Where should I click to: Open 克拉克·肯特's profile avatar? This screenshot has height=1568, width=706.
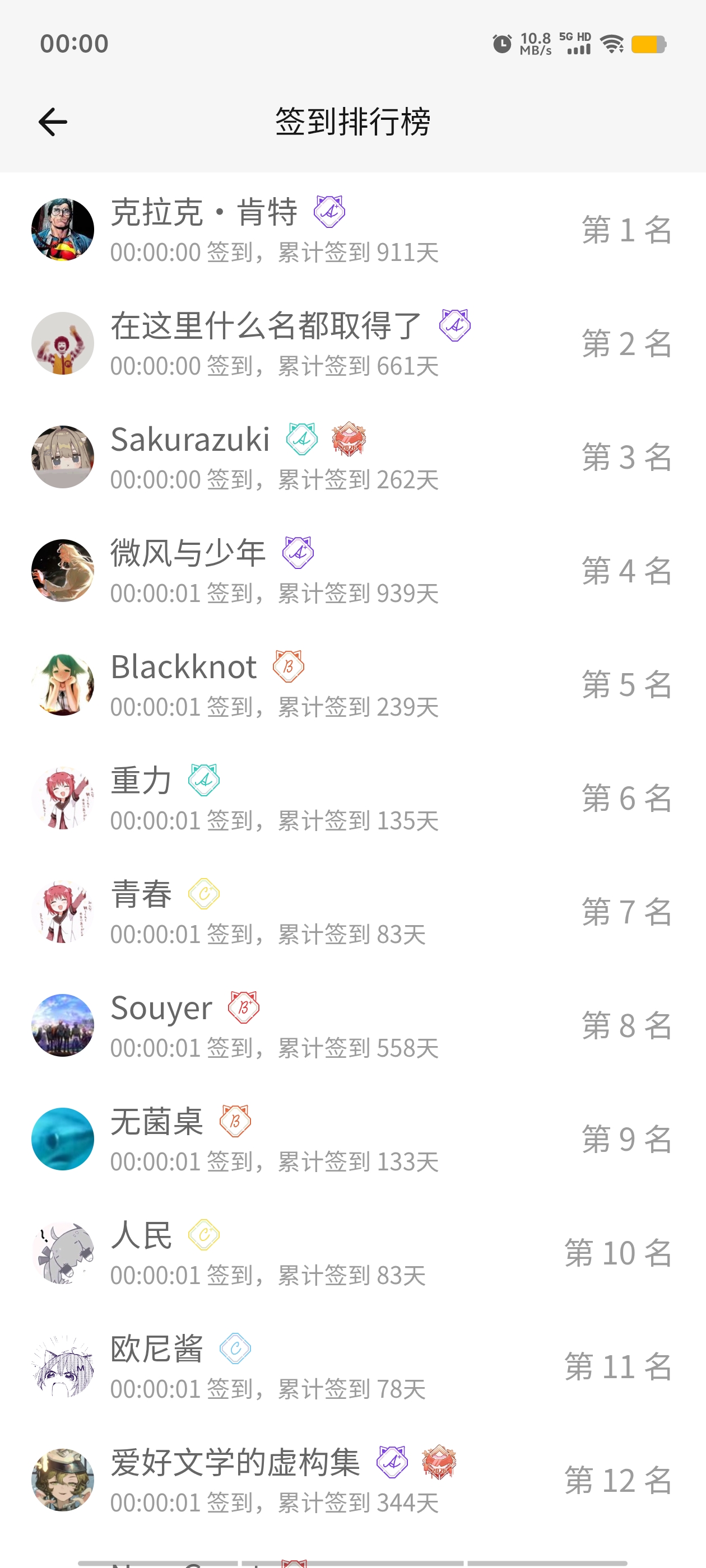tap(63, 229)
